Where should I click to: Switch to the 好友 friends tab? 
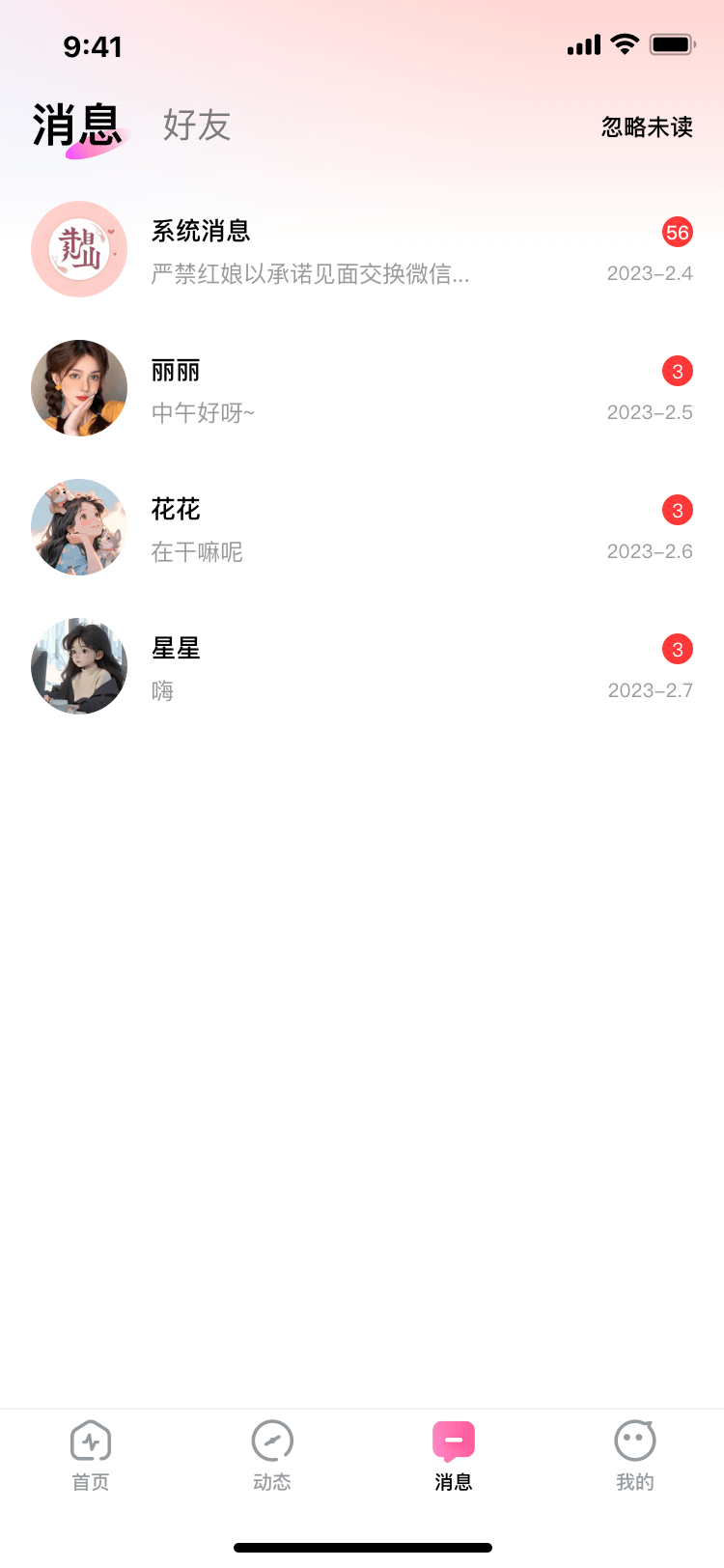195,126
